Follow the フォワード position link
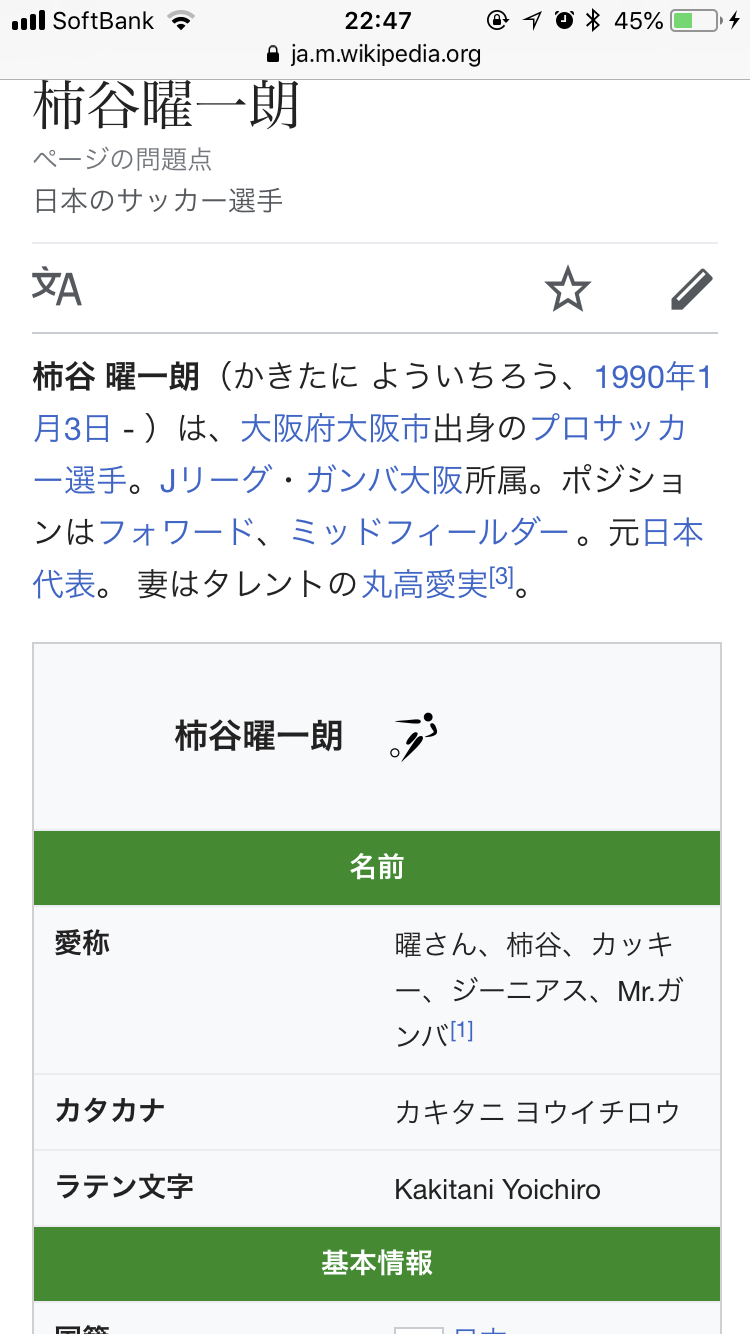The height and width of the screenshot is (1334, 750). (177, 533)
